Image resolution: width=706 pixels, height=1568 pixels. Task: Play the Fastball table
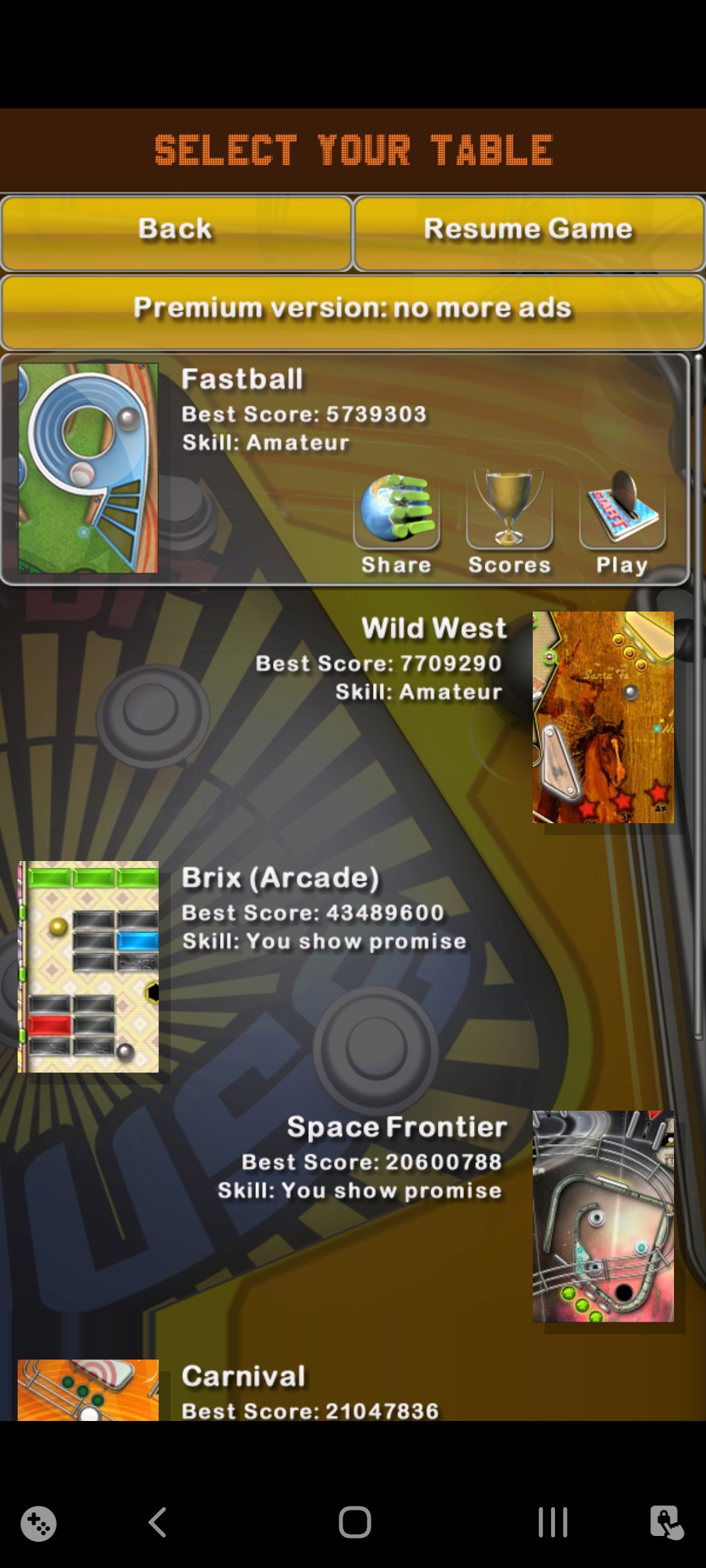click(622, 523)
